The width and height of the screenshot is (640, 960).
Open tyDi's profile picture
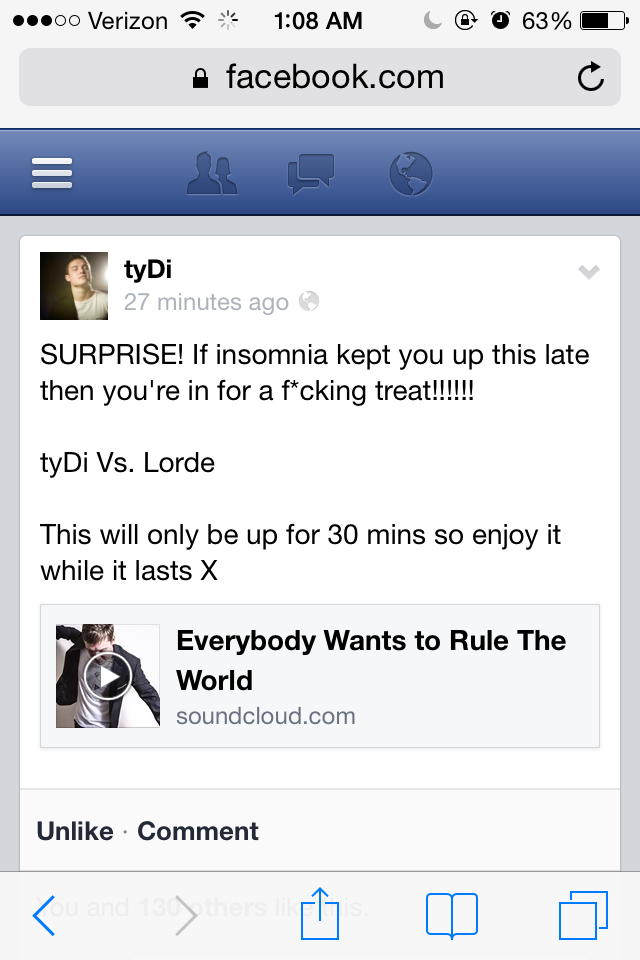click(74, 286)
